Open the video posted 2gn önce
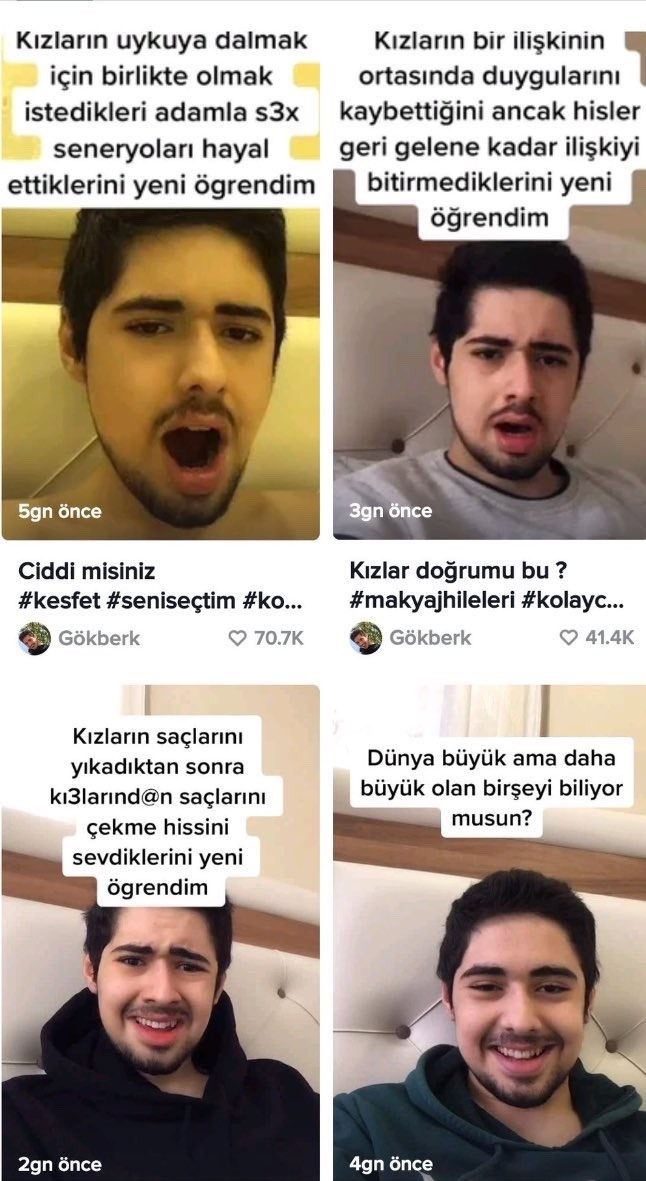Viewport: 646px width, 1181px height. pyautogui.click(x=160, y=930)
